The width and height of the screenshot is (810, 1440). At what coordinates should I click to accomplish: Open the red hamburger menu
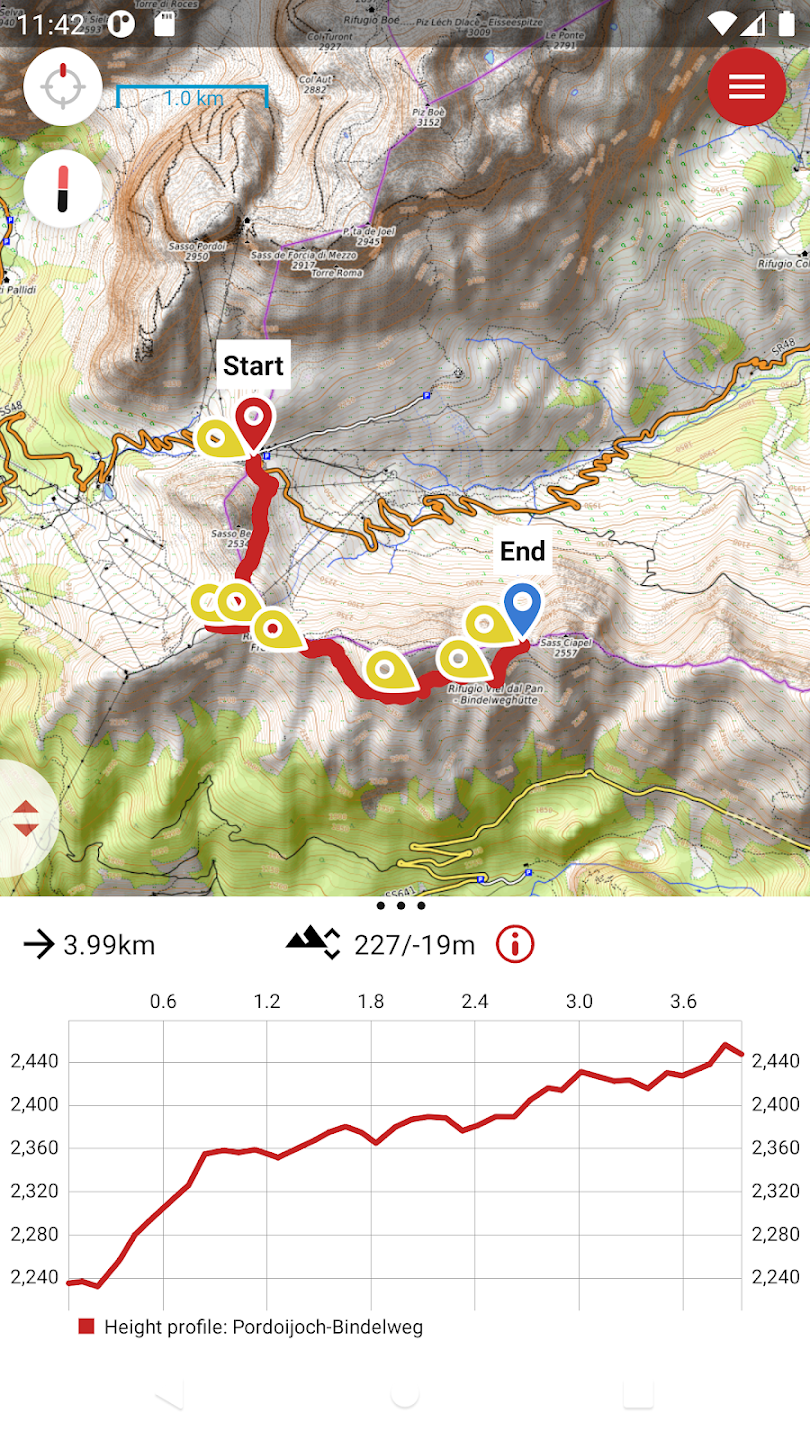click(x=746, y=87)
